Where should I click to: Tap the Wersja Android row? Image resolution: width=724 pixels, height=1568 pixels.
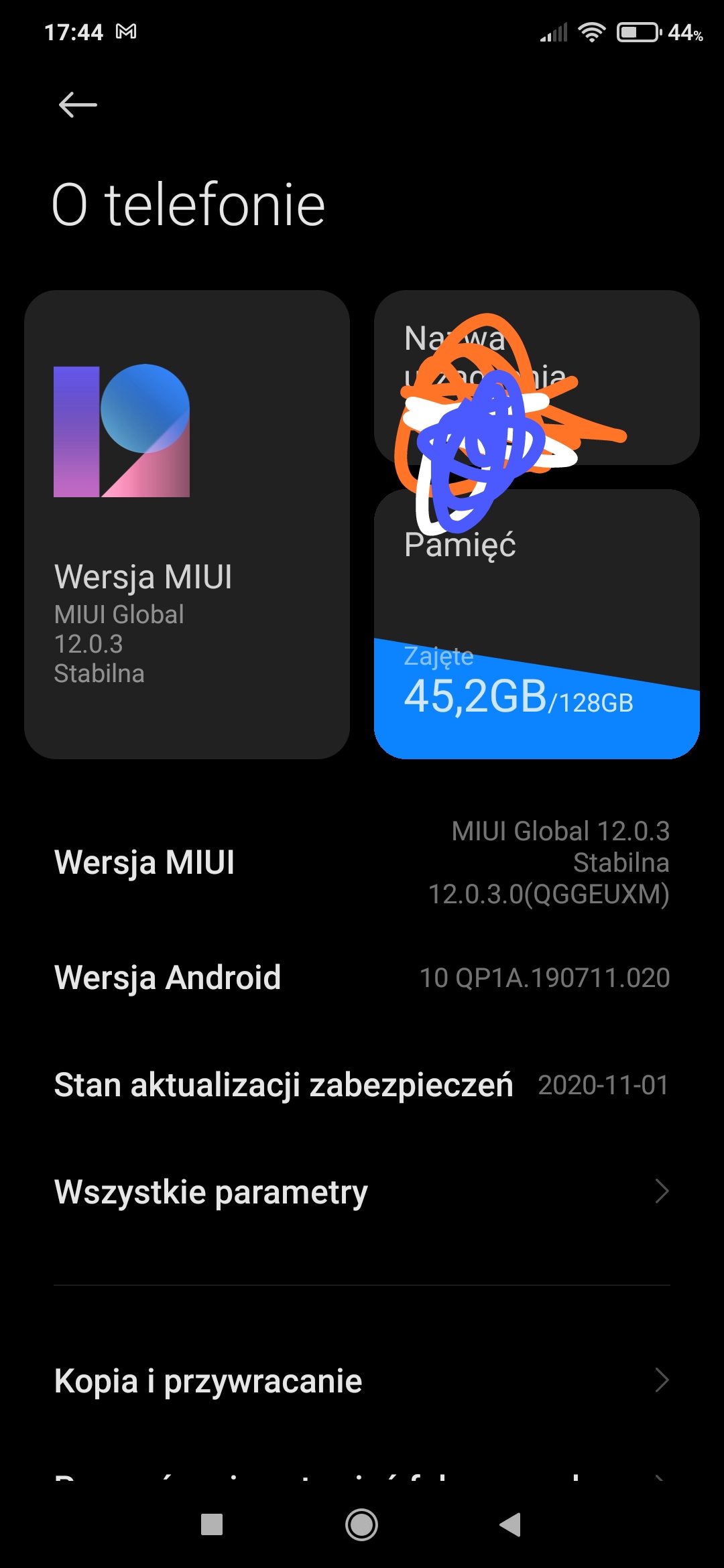pos(362,978)
